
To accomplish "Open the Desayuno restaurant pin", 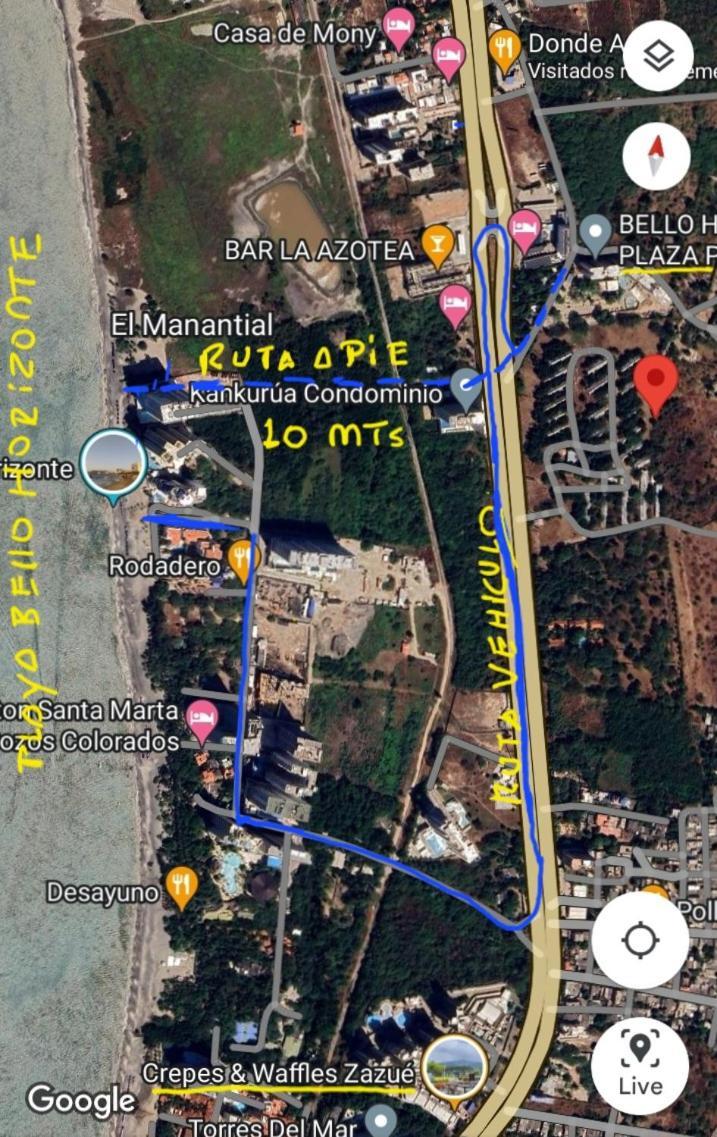I will [181, 885].
